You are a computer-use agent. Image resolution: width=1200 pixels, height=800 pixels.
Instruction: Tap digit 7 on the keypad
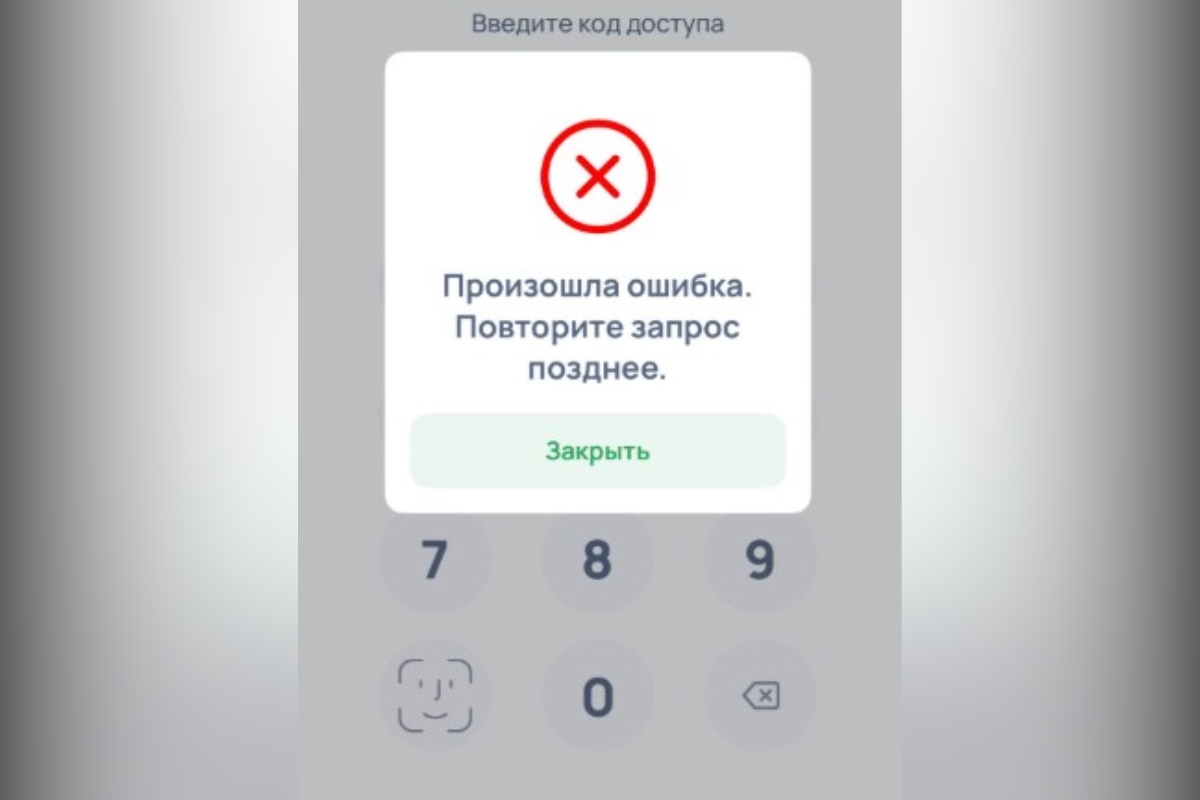pyautogui.click(x=434, y=560)
